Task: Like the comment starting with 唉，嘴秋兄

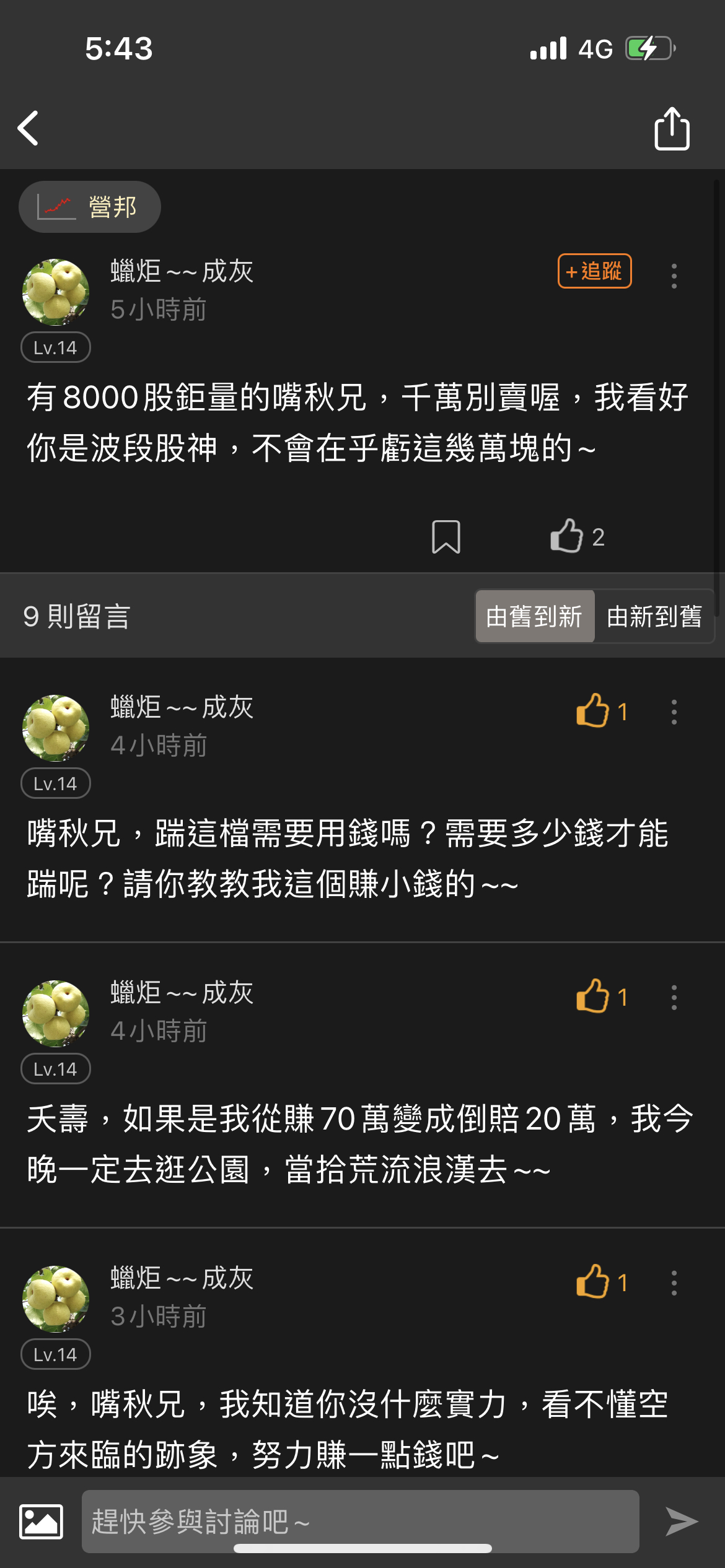Action: click(x=593, y=1281)
